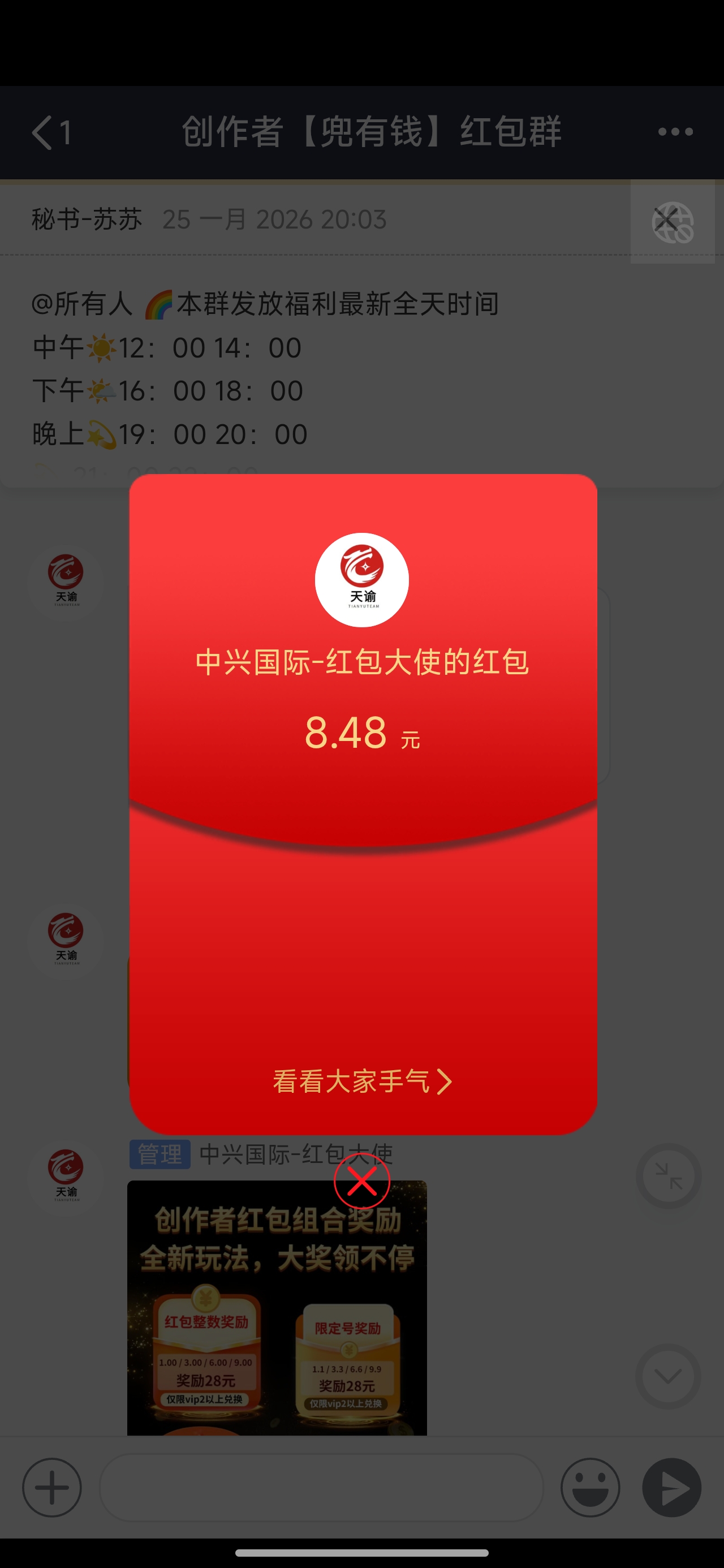Open the group overflow menu
The height and width of the screenshot is (1568, 724).
675,132
